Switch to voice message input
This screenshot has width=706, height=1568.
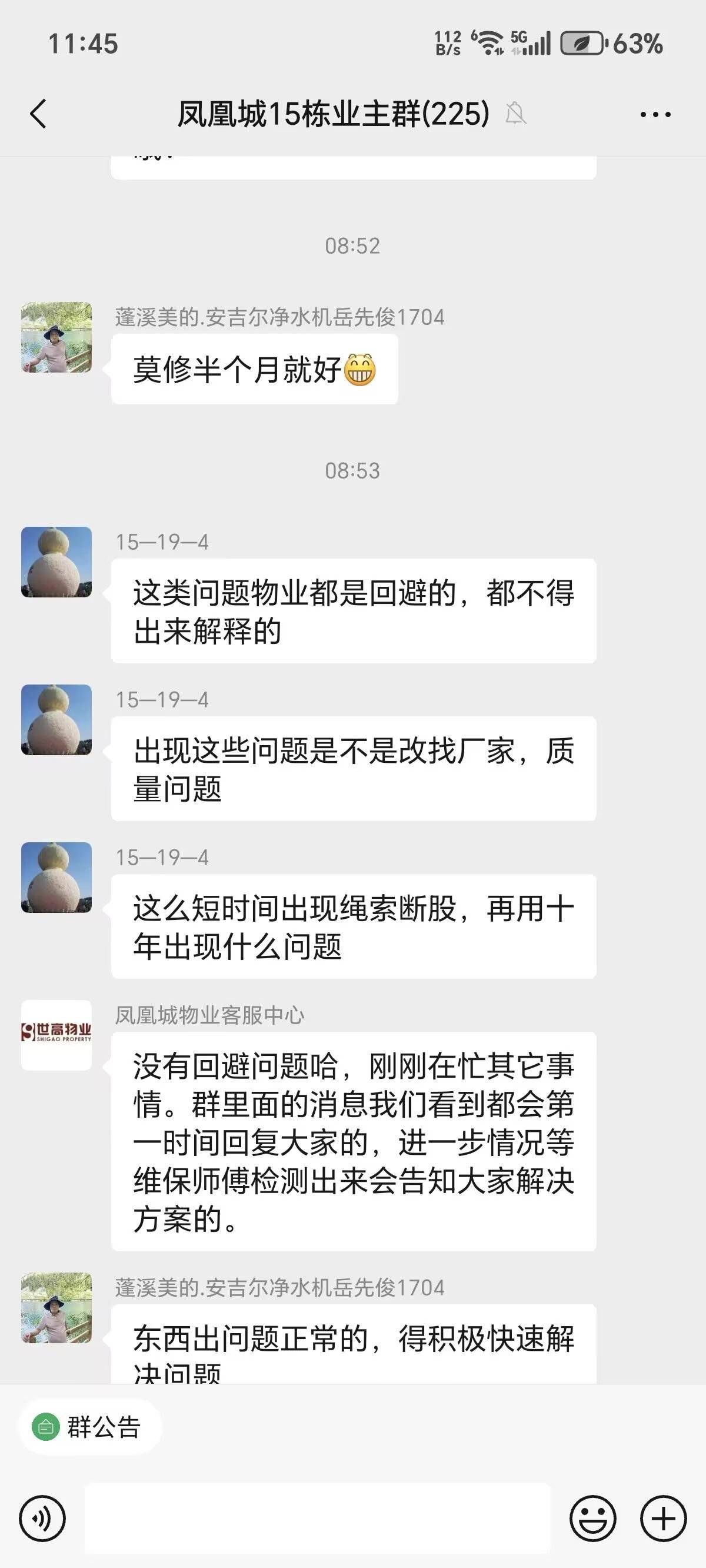(42, 1518)
